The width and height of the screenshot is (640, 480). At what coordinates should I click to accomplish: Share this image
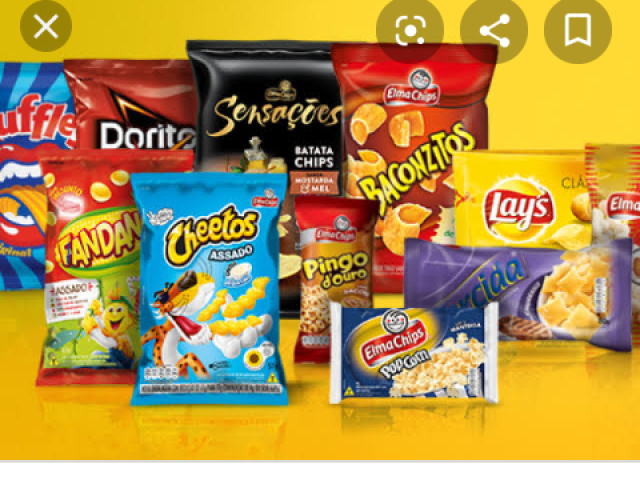pos(494,31)
